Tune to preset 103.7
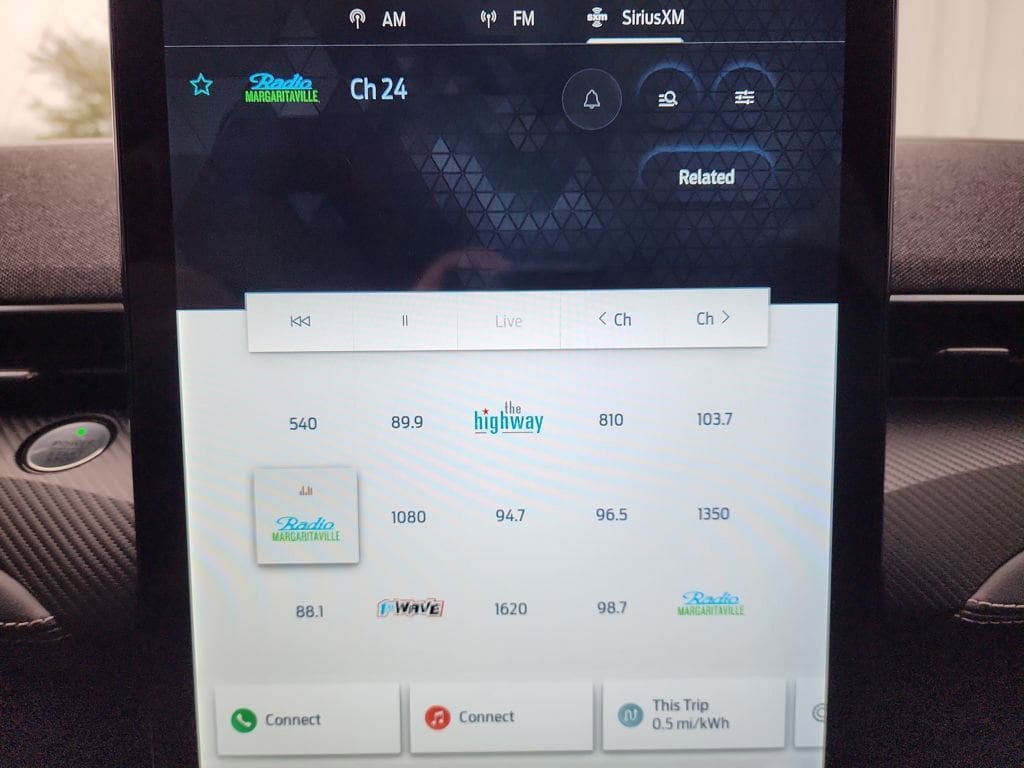1024x768 pixels. [714, 419]
